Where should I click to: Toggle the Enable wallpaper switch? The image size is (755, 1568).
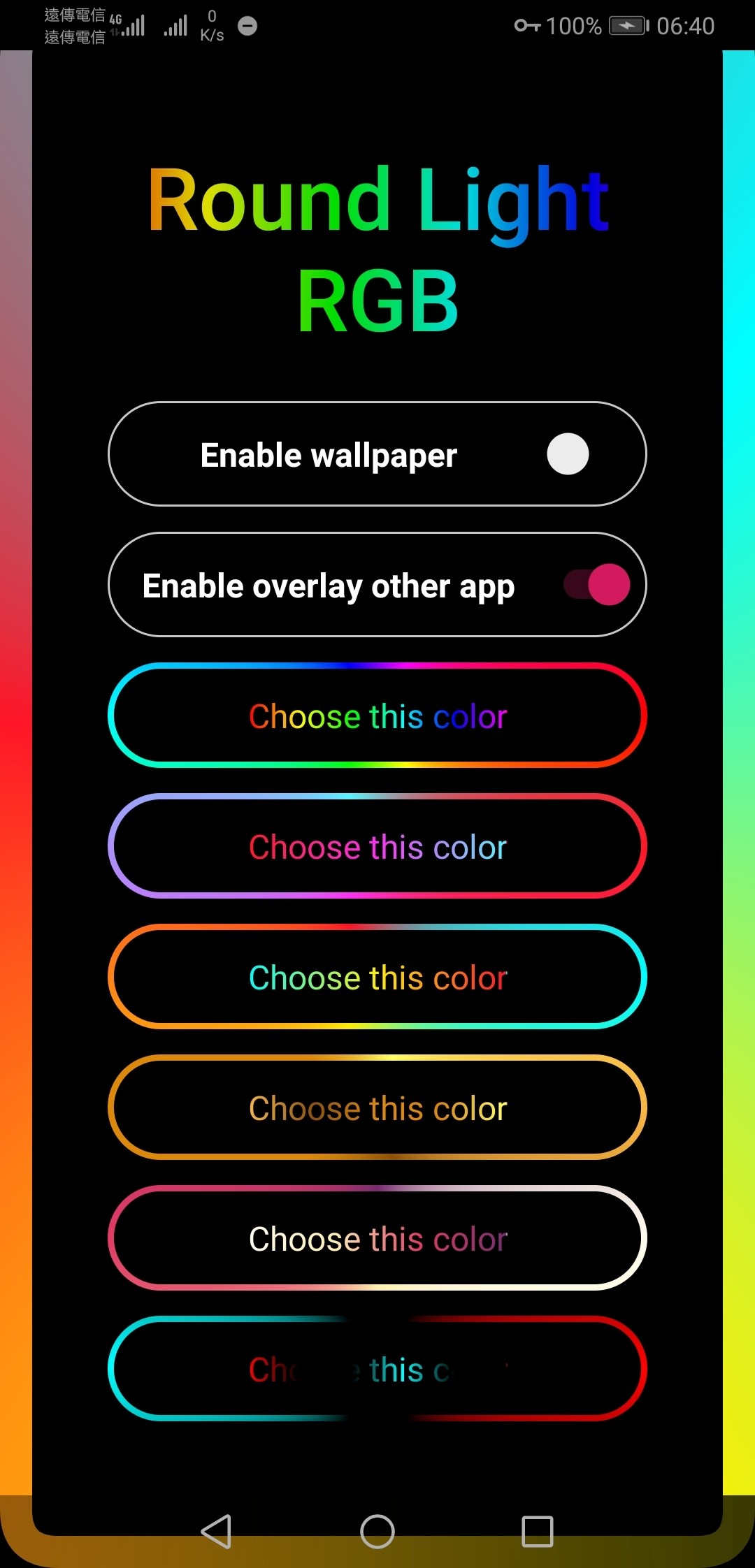568,454
